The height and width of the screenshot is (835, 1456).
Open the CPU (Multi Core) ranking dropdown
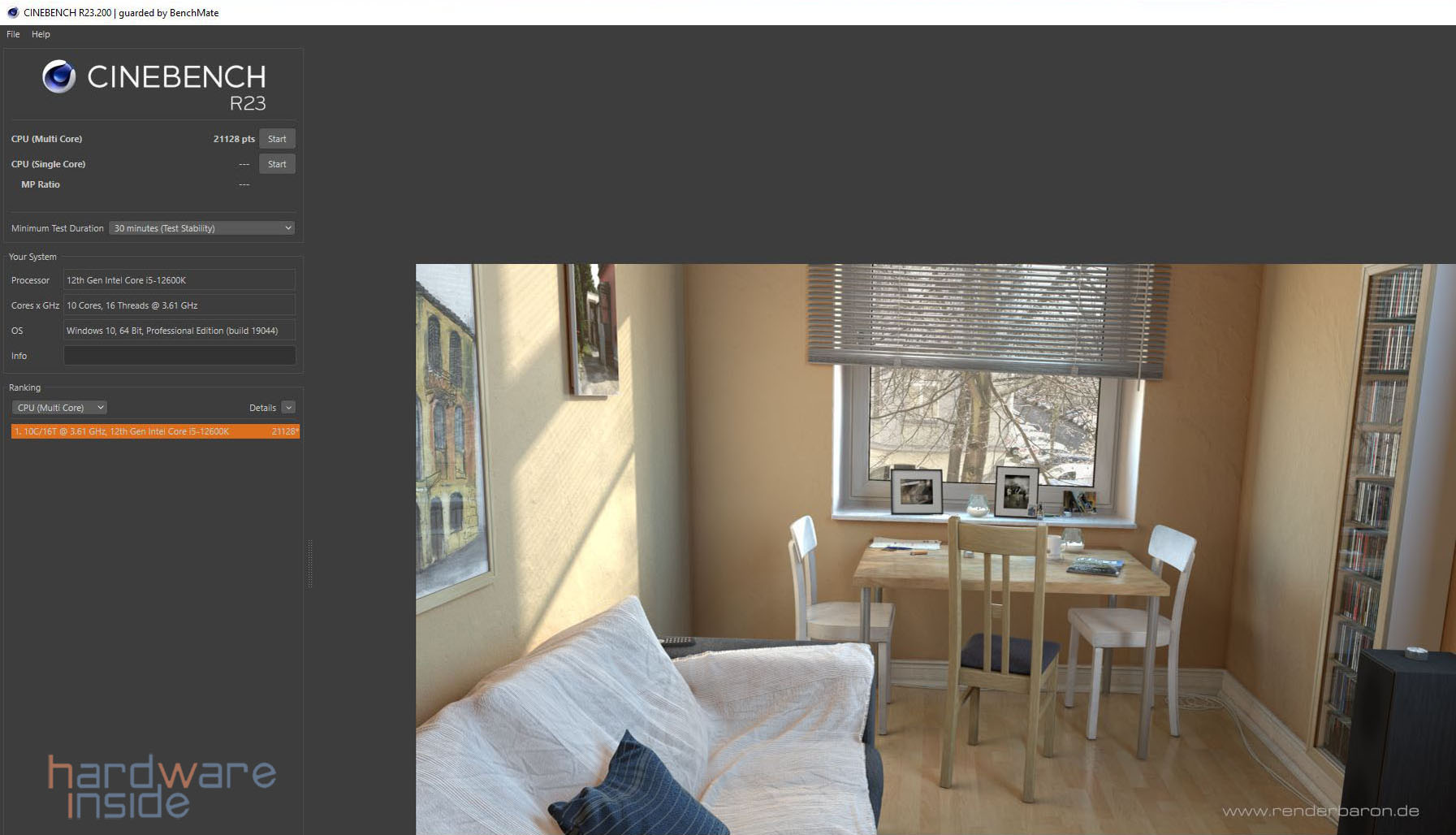(60, 408)
